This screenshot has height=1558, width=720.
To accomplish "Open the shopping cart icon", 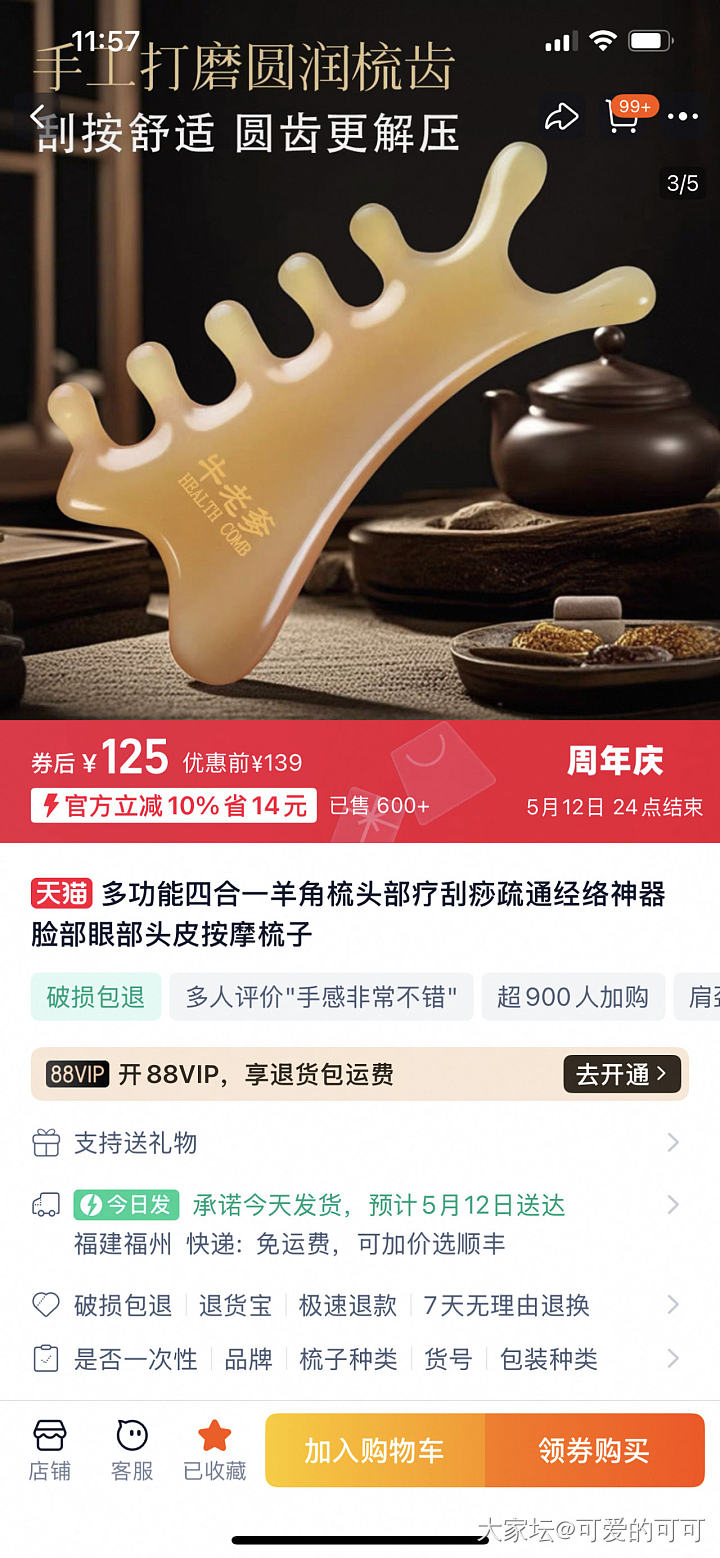I will pos(623,117).
